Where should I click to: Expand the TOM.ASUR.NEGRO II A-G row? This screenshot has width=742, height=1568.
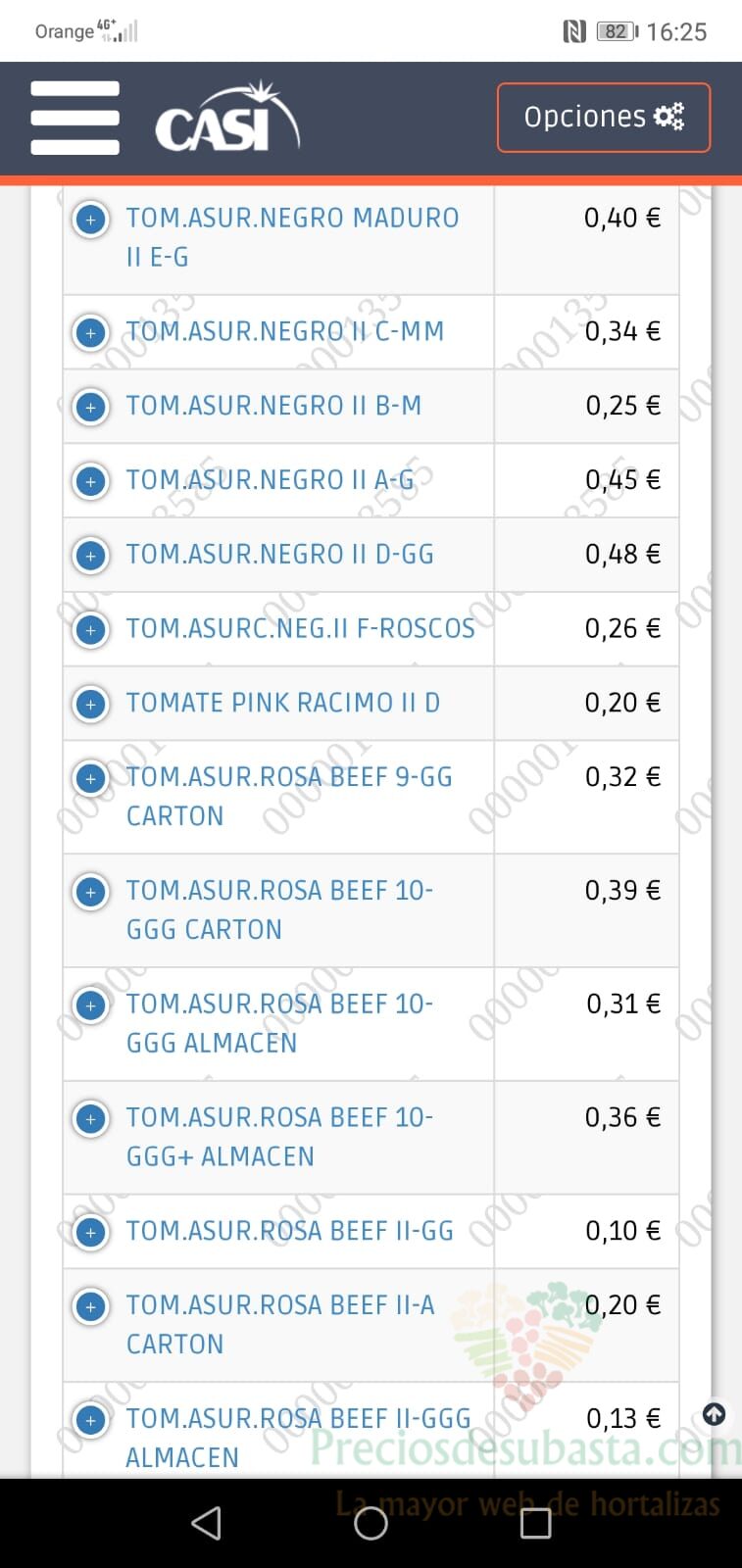click(x=91, y=481)
